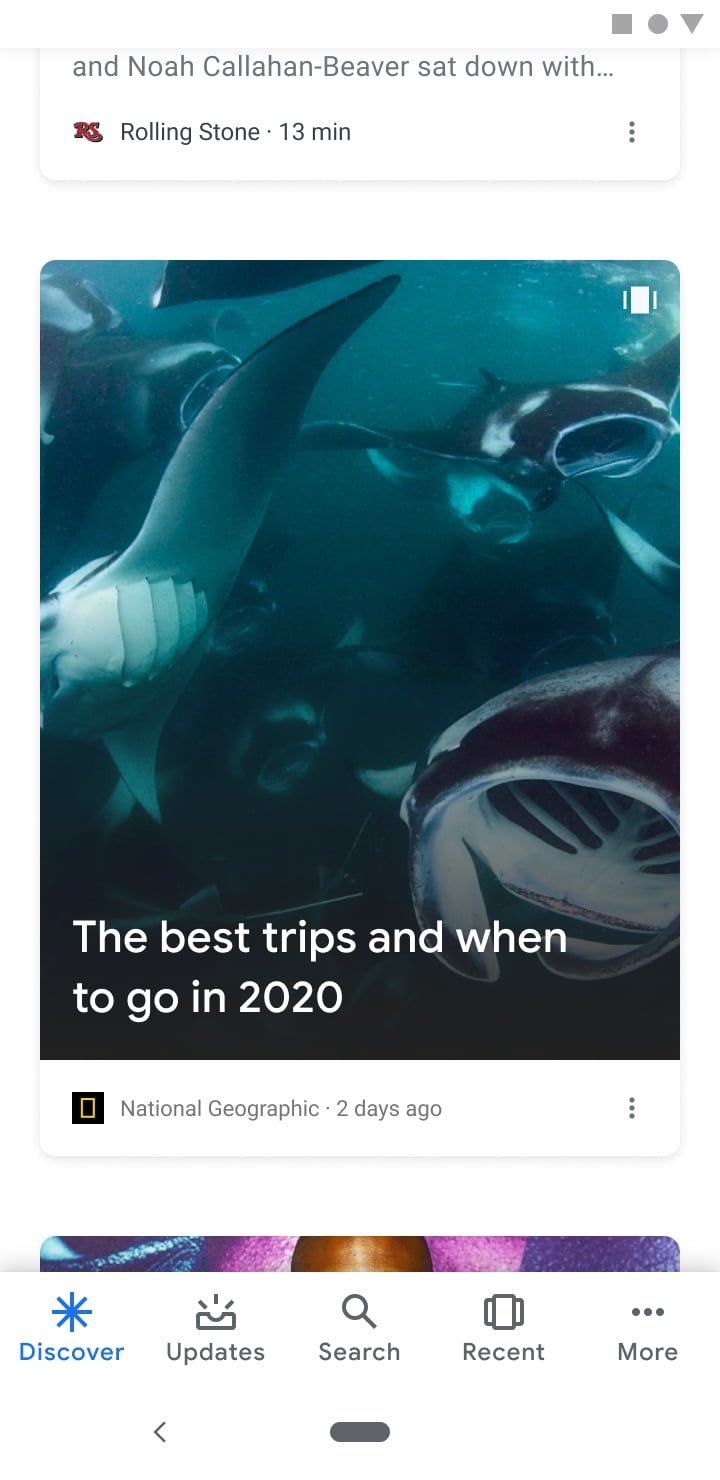Open the partially visible card below National Geographic
720x1480 pixels.
(x=360, y=1254)
